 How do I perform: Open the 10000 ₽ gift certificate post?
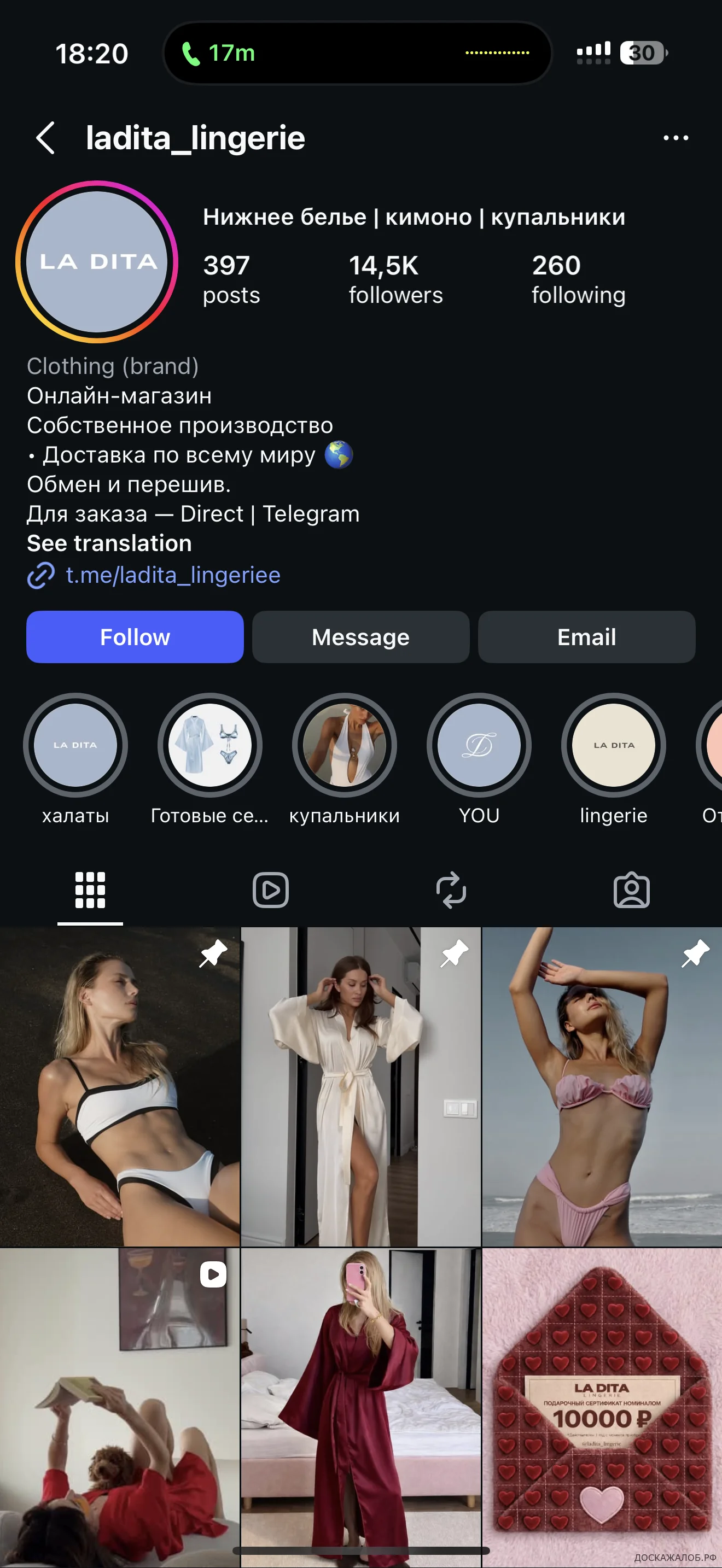(x=602, y=1406)
